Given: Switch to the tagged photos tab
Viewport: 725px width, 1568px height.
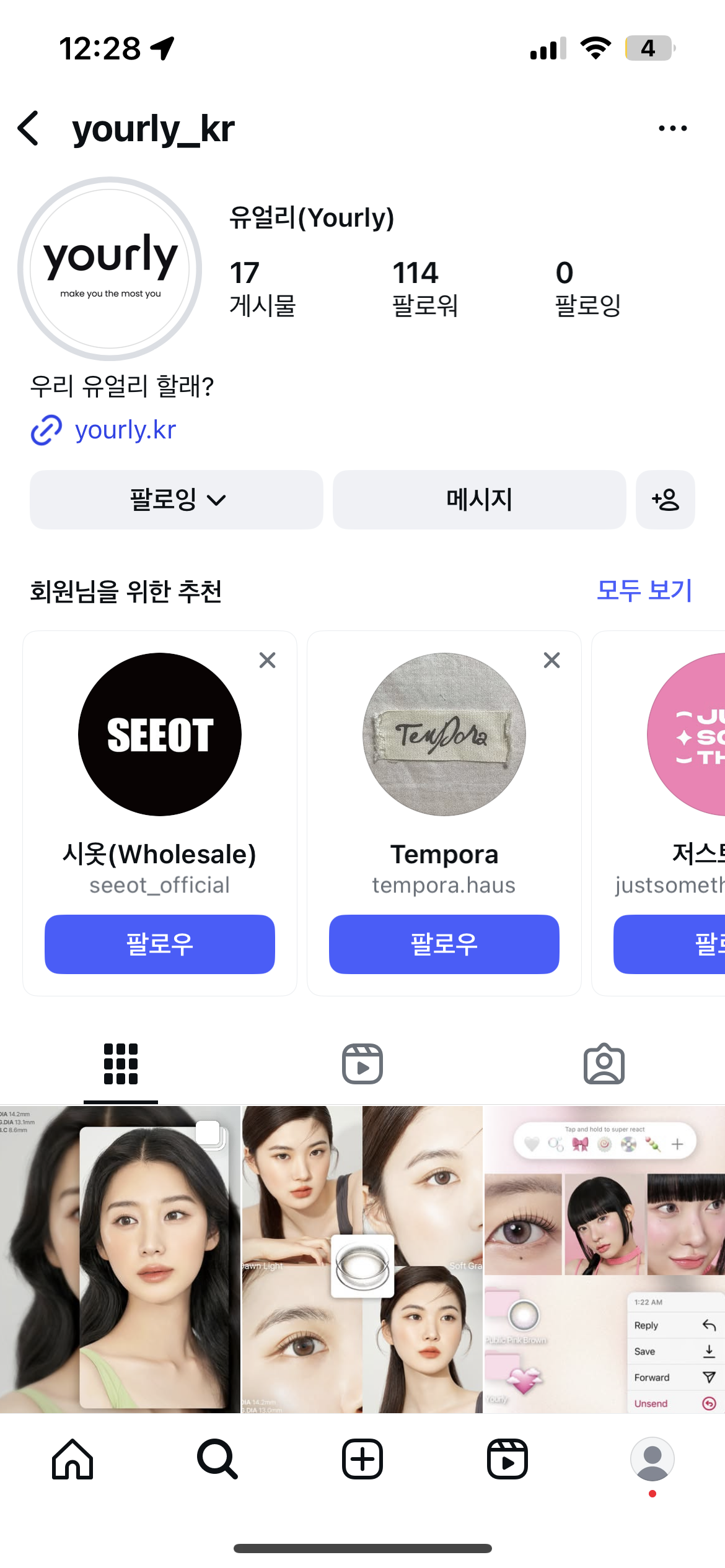Looking at the screenshot, I should point(604,1064).
